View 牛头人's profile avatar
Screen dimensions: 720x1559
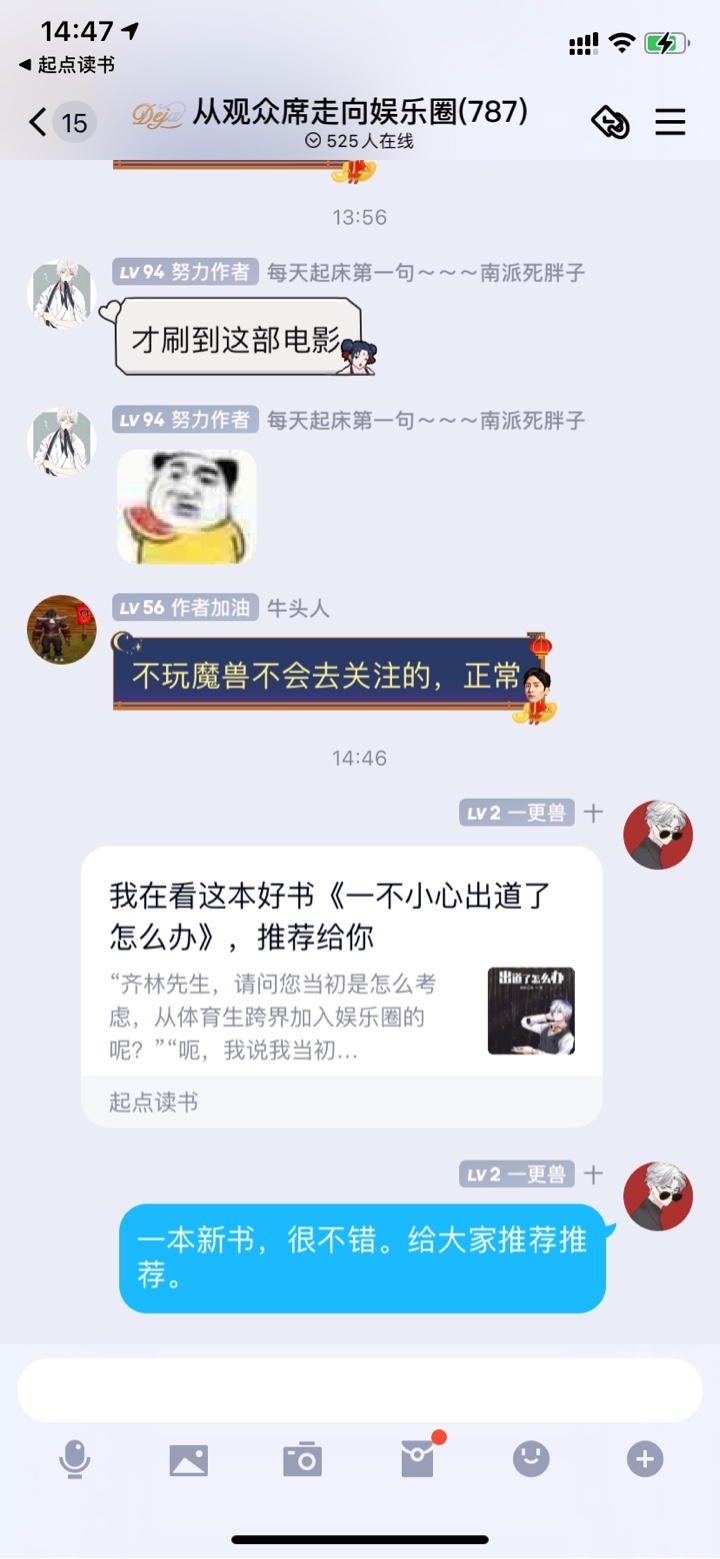click(x=61, y=630)
